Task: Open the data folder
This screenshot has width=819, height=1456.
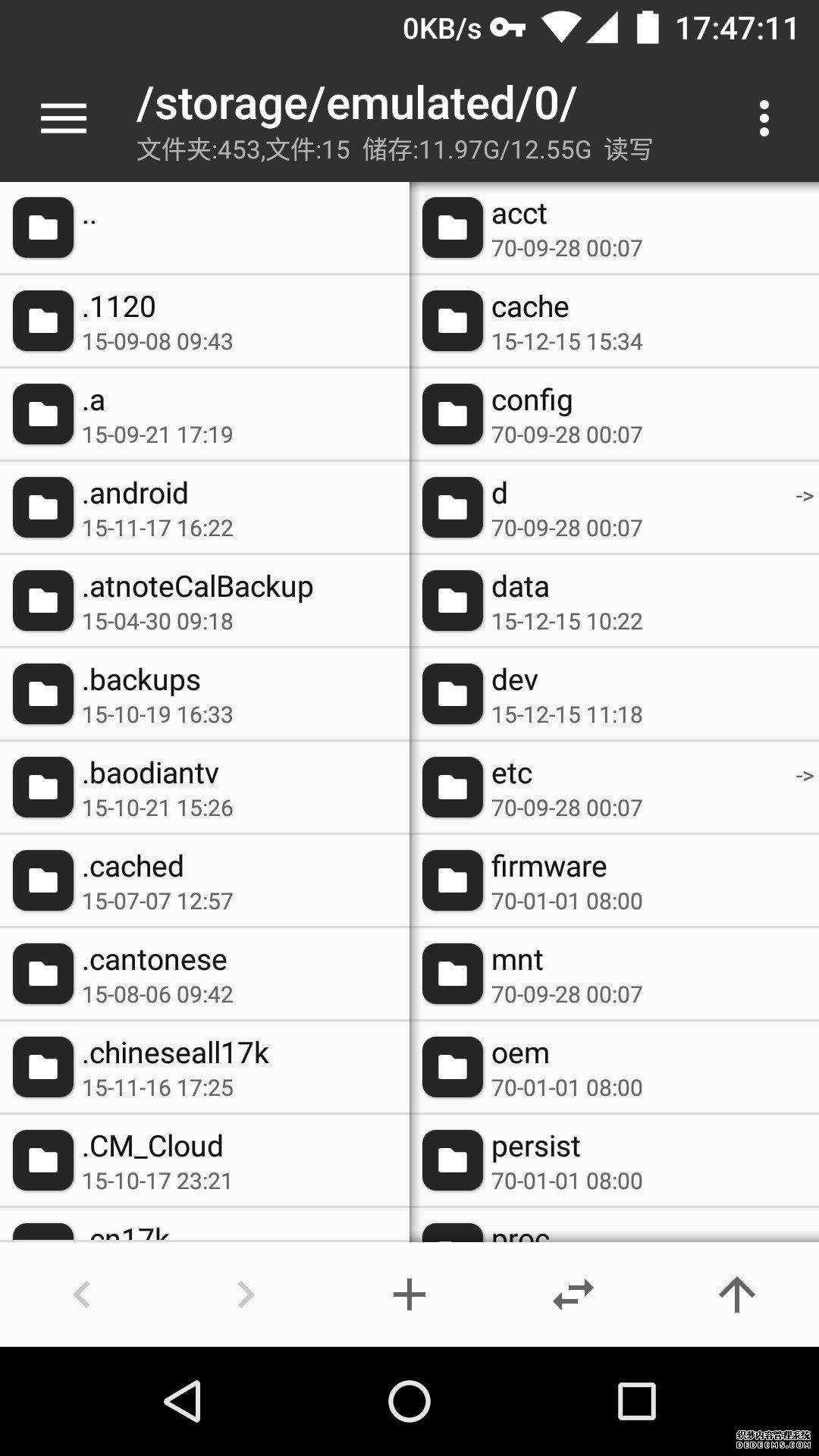Action: click(x=615, y=601)
